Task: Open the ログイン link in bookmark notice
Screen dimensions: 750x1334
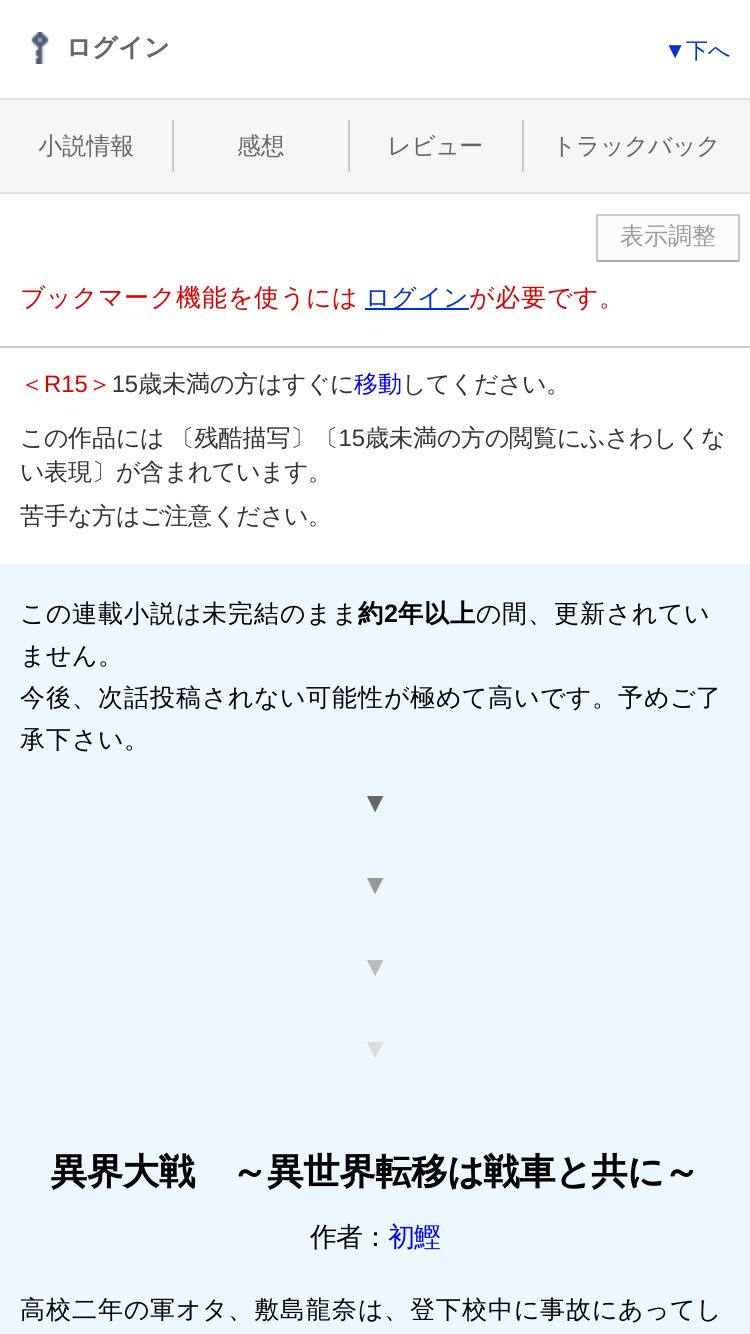Action: click(x=417, y=298)
